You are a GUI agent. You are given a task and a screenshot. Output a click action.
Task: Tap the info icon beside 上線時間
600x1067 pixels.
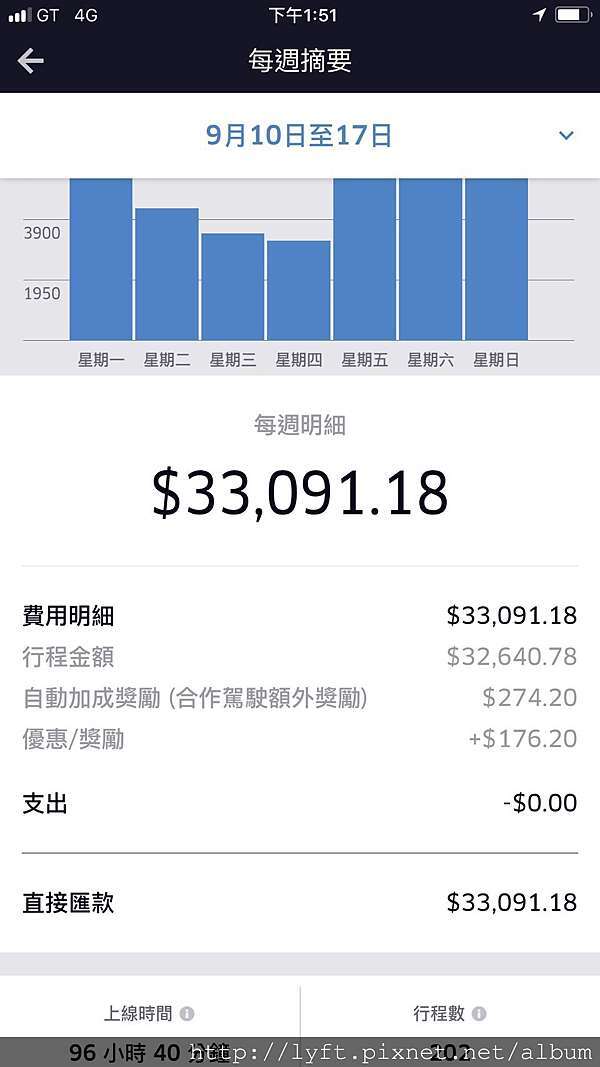pos(187,1014)
